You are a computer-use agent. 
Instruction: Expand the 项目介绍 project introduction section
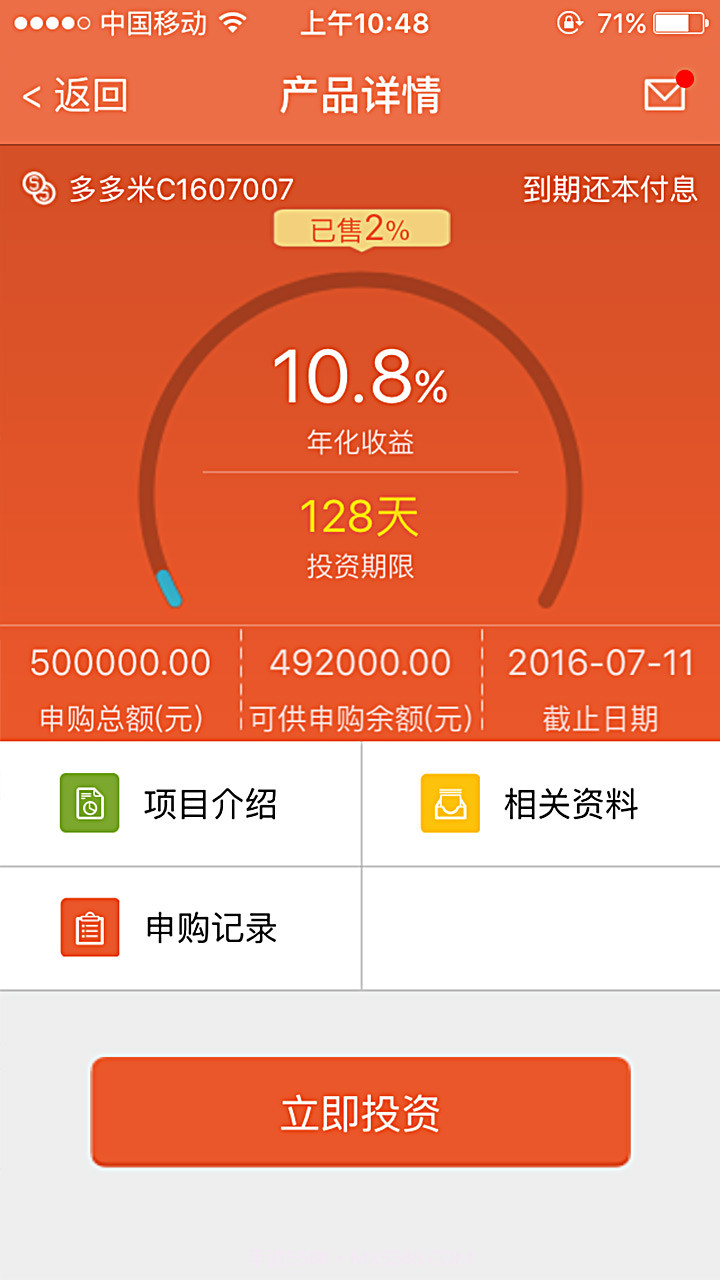180,803
